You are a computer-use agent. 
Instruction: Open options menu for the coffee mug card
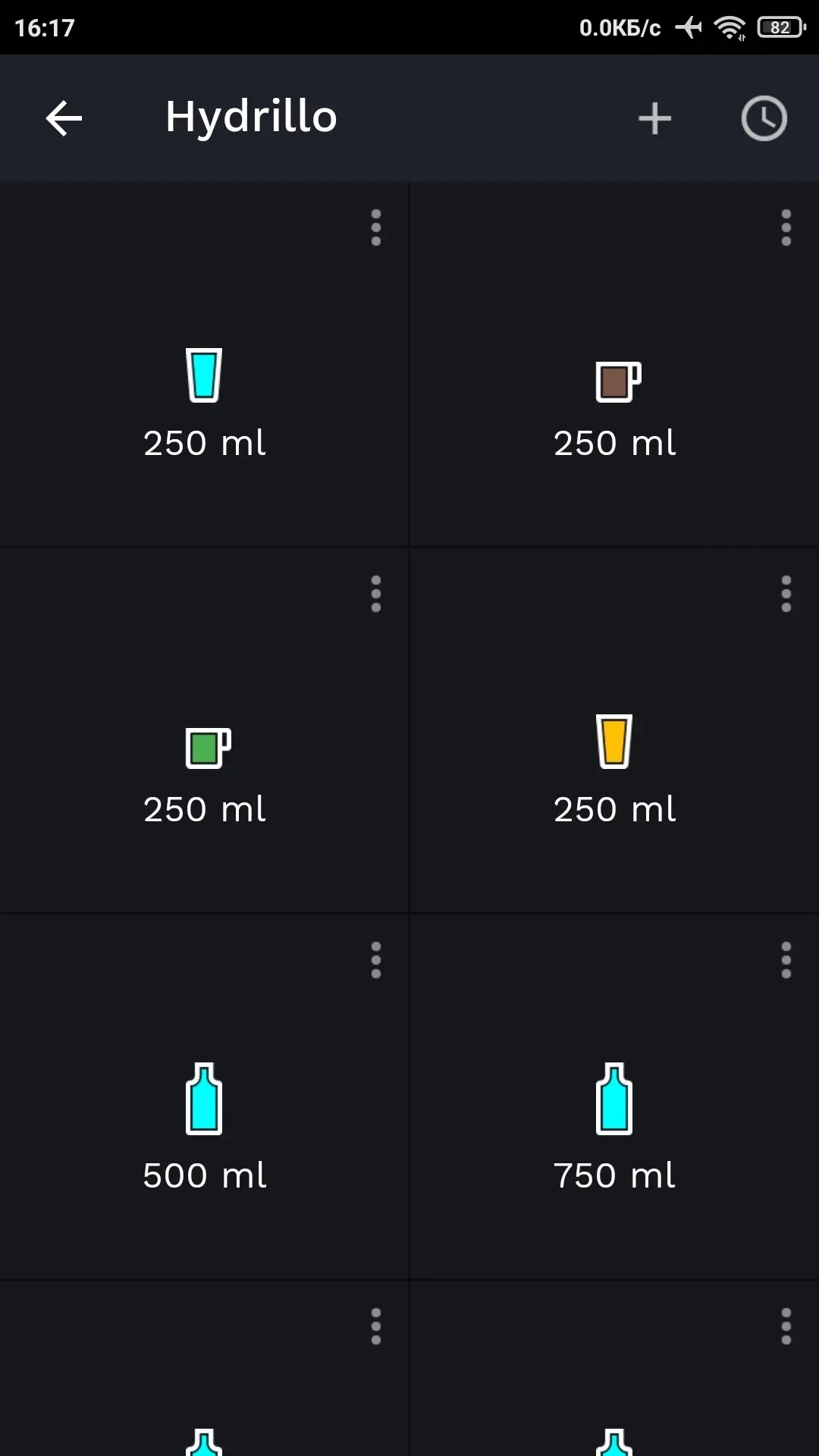coord(786,227)
